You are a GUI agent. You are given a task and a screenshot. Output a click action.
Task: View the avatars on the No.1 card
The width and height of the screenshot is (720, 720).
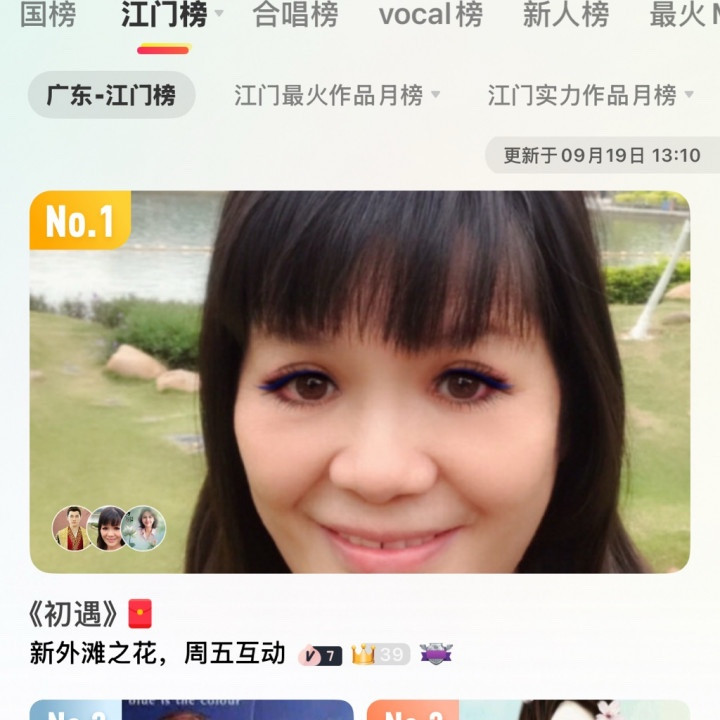[109, 528]
